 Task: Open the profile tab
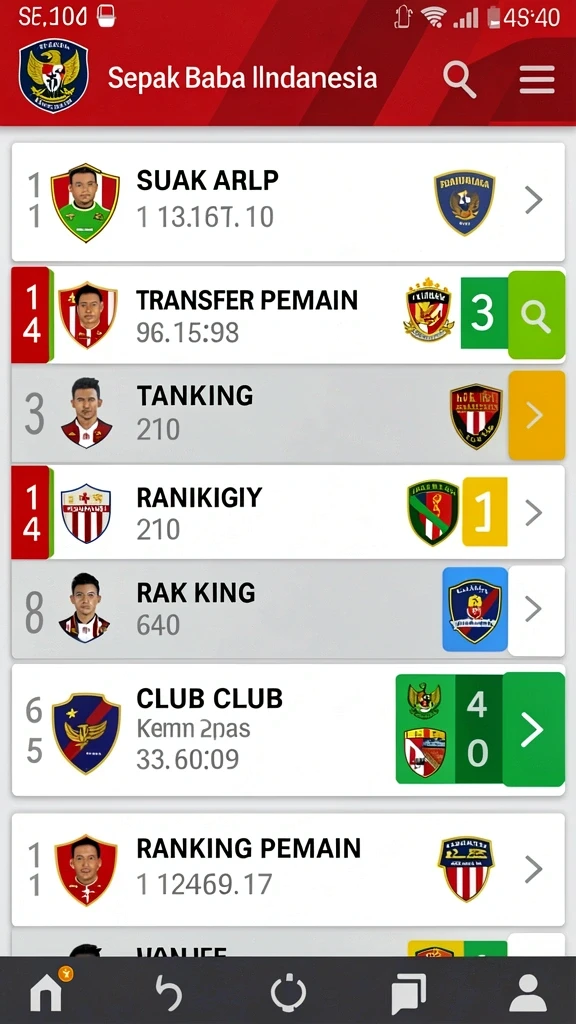coord(528,993)
